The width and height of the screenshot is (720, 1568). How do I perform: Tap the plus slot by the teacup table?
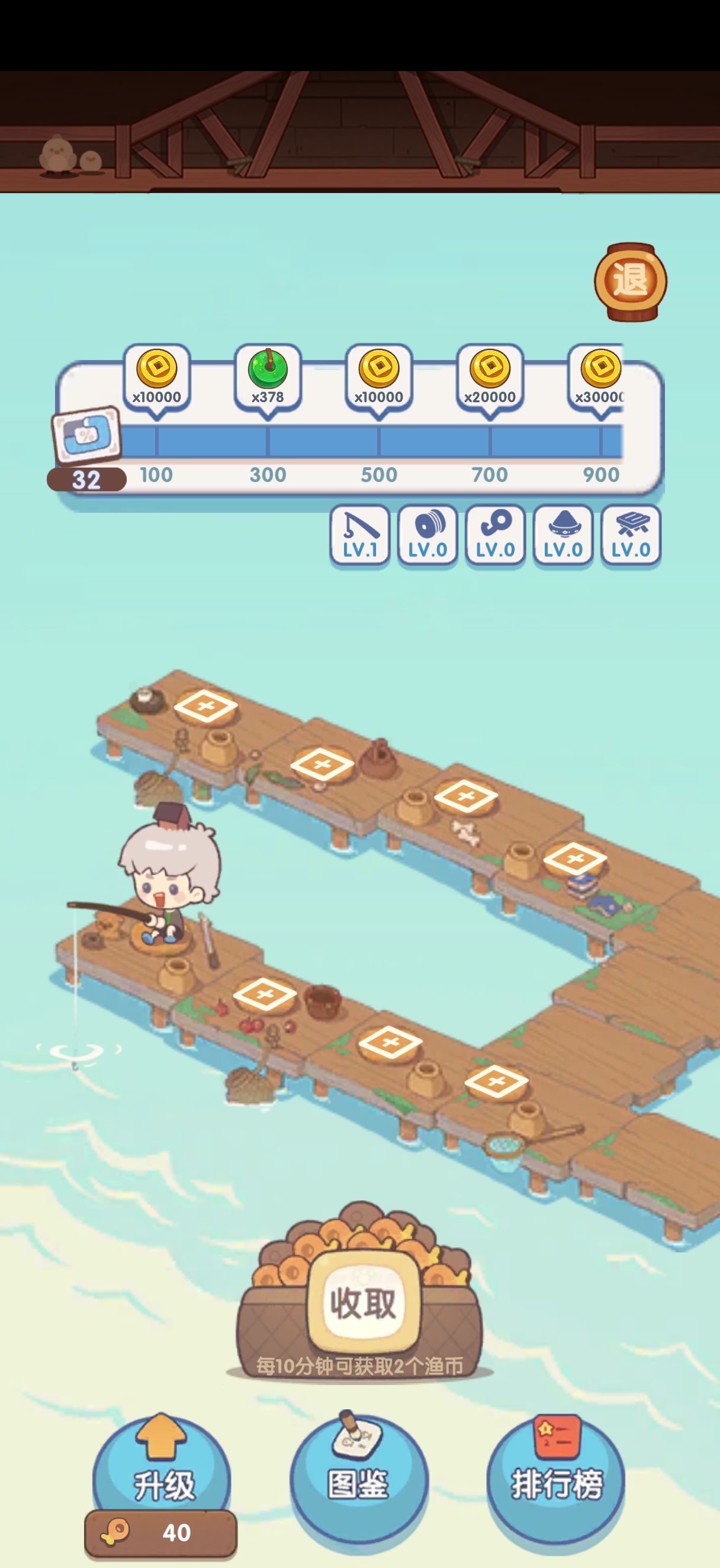coord(205,706)
